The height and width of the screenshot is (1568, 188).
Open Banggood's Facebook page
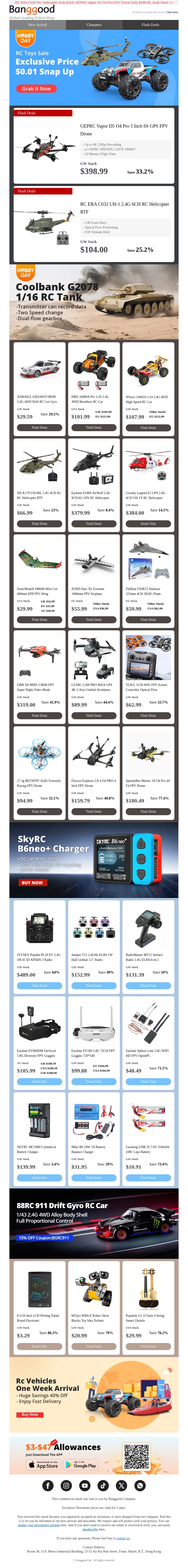[x=48, y=1486]
